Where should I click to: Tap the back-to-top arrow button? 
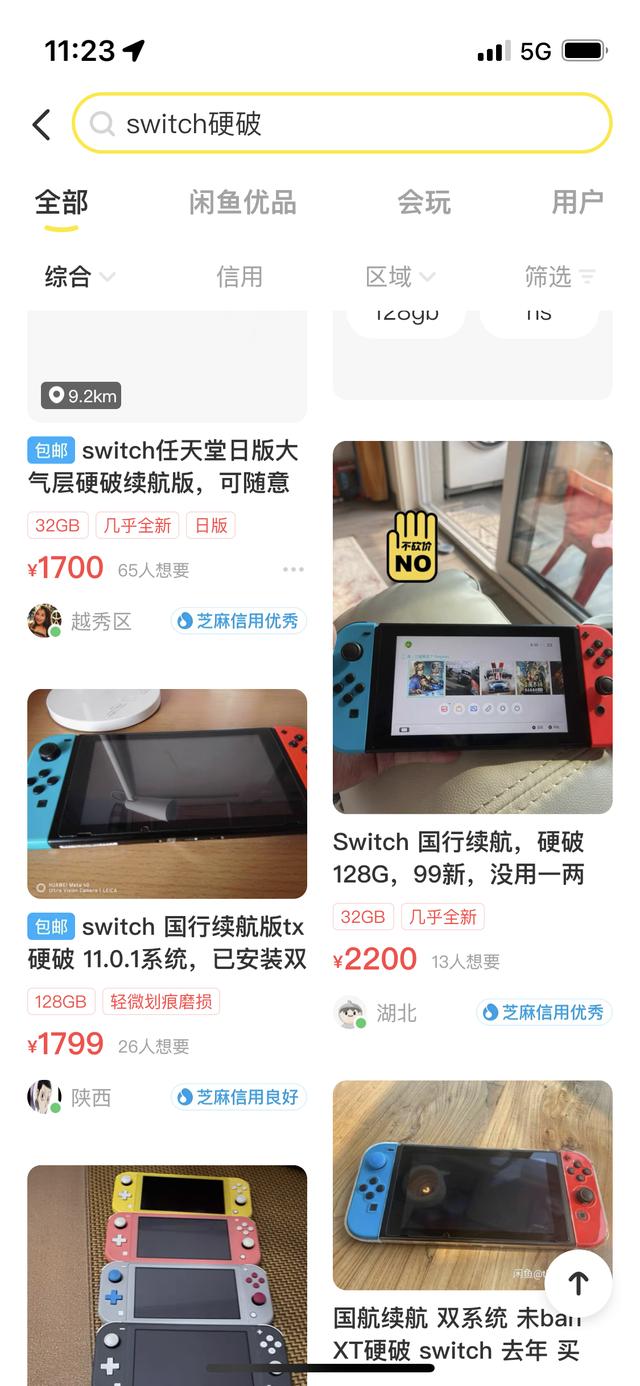578,1283
